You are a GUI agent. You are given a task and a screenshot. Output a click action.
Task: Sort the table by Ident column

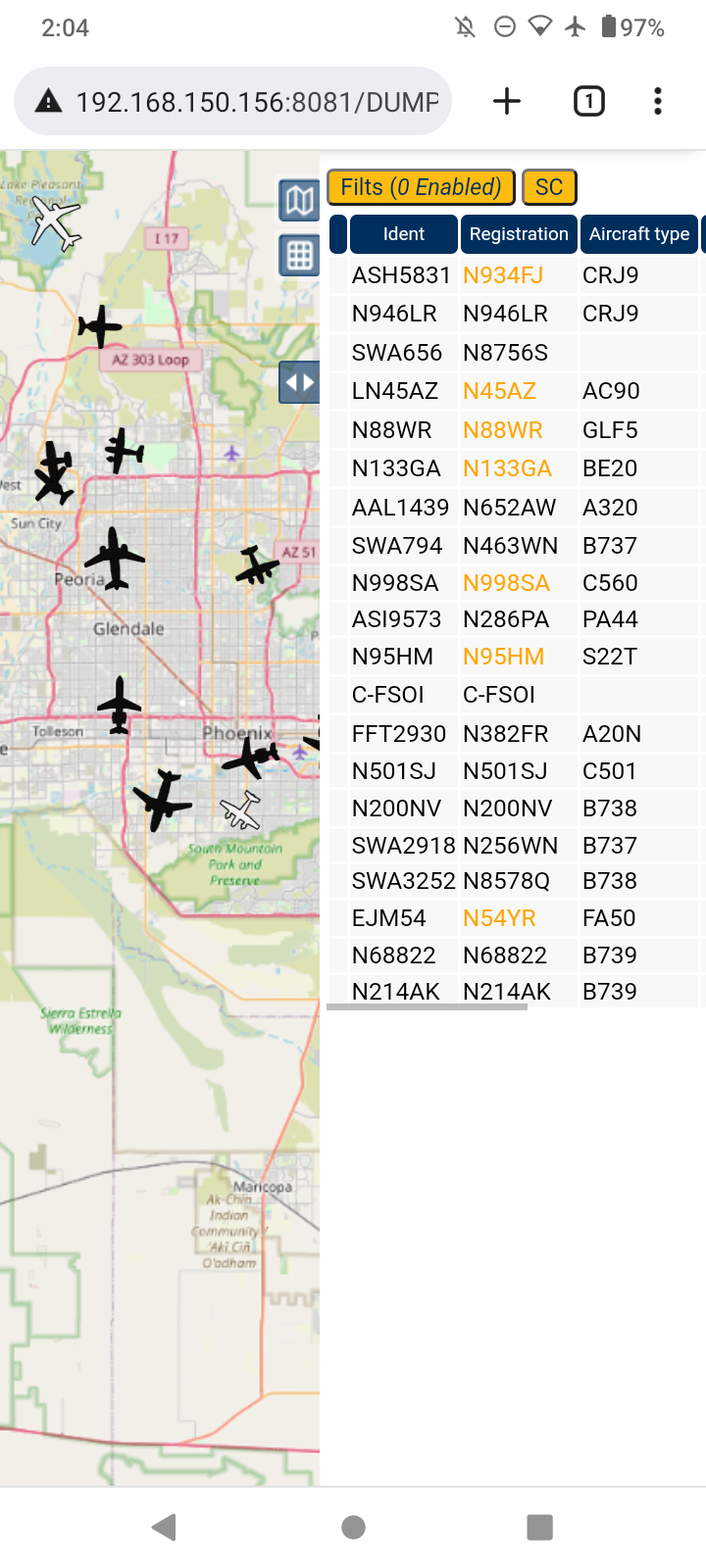pos(403,234)
